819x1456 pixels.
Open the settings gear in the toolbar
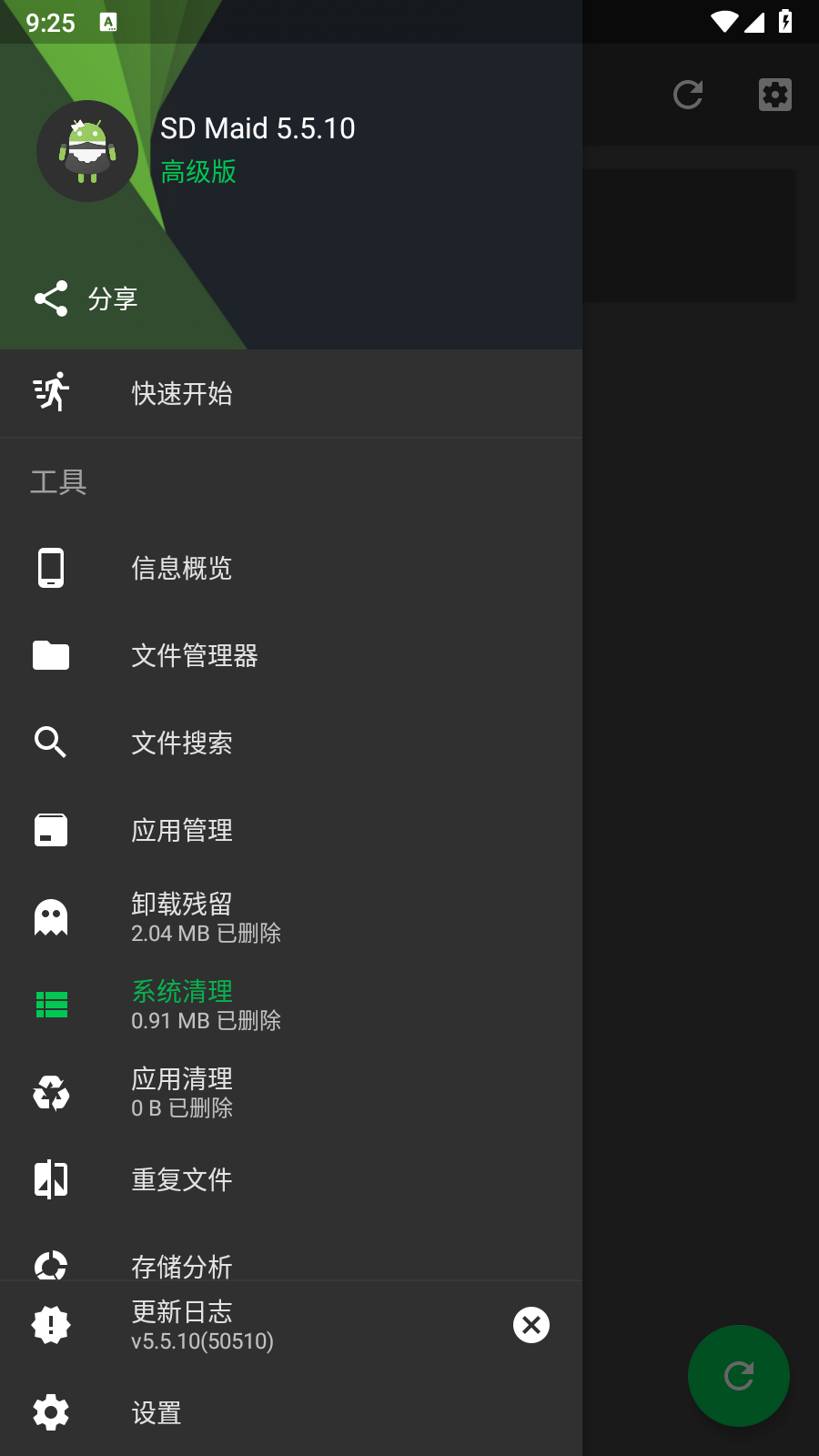pos(774,95)
